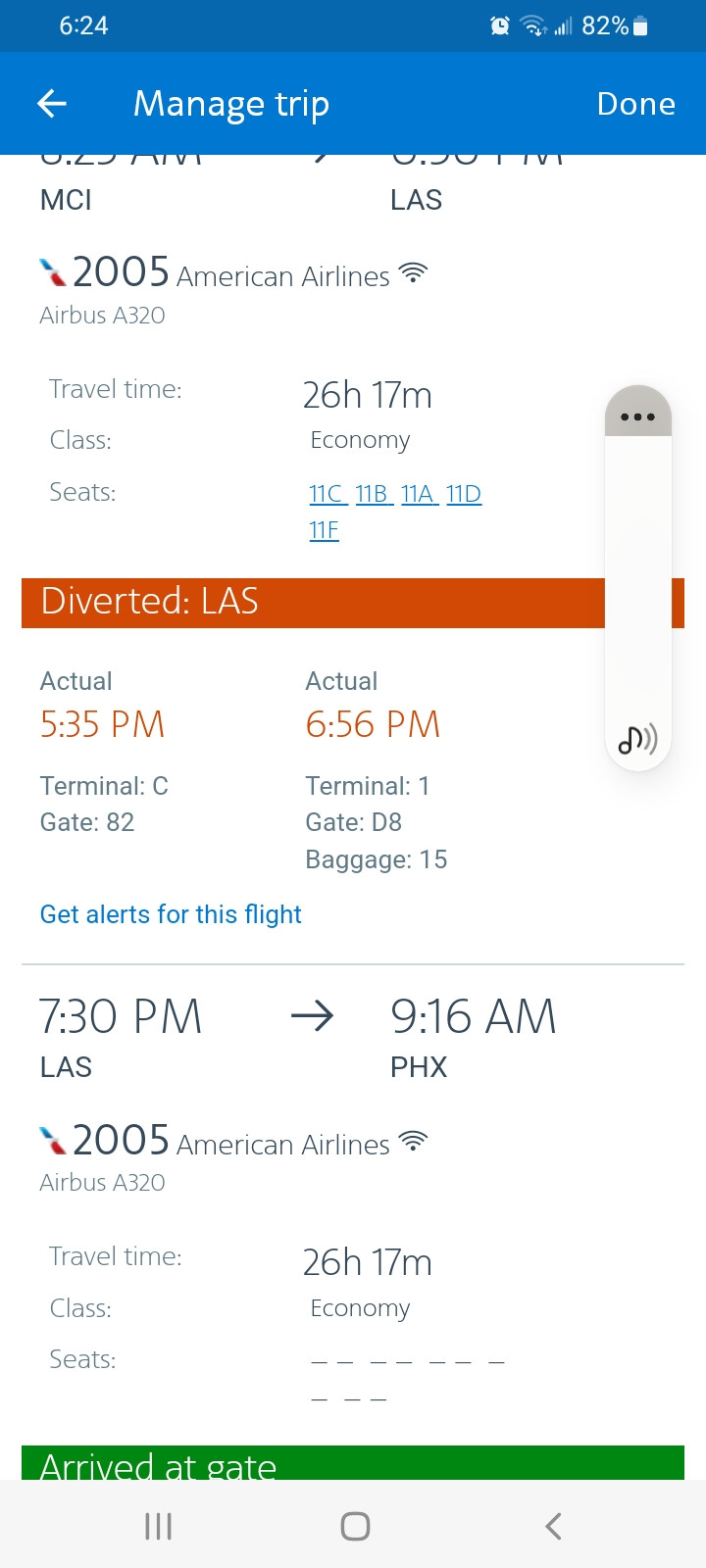Go to home screen via navigation bar
706x1568 pixels.
point(355,1526)
